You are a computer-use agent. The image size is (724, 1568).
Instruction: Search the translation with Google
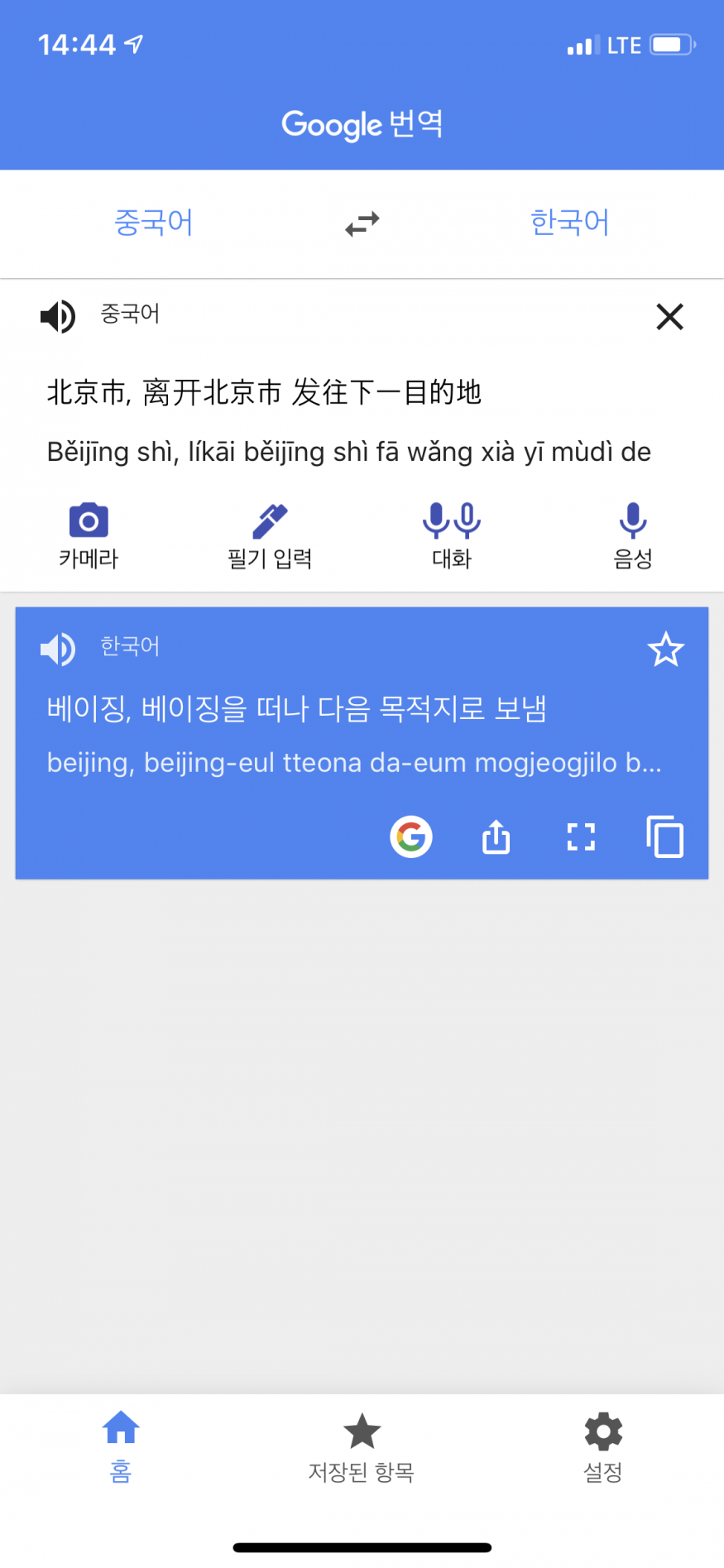(x=411, y=837)
